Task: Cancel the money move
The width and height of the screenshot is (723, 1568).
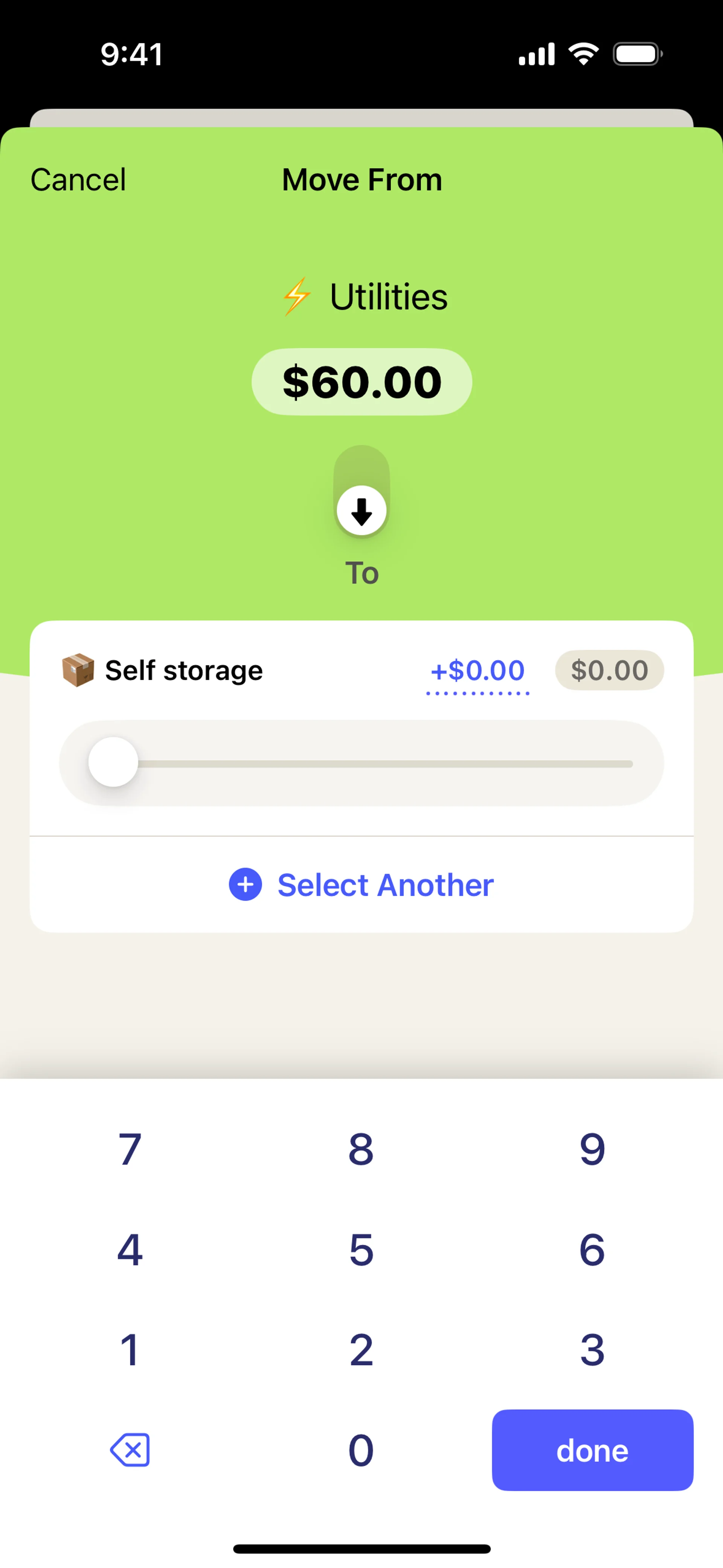Action: [x=78, y=180]
